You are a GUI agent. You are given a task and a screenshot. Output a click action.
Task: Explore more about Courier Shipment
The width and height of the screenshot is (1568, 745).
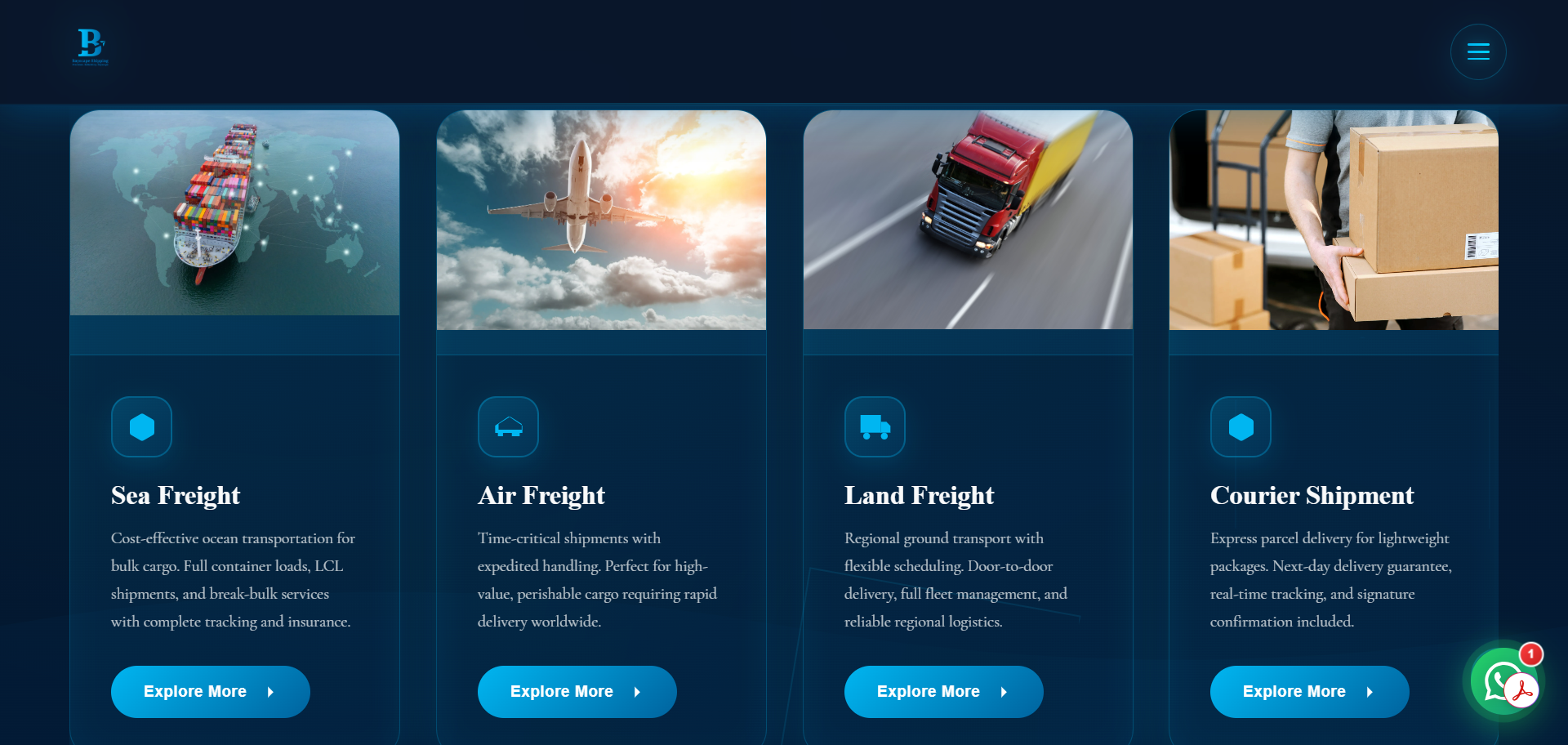[x=1309, y=692]
